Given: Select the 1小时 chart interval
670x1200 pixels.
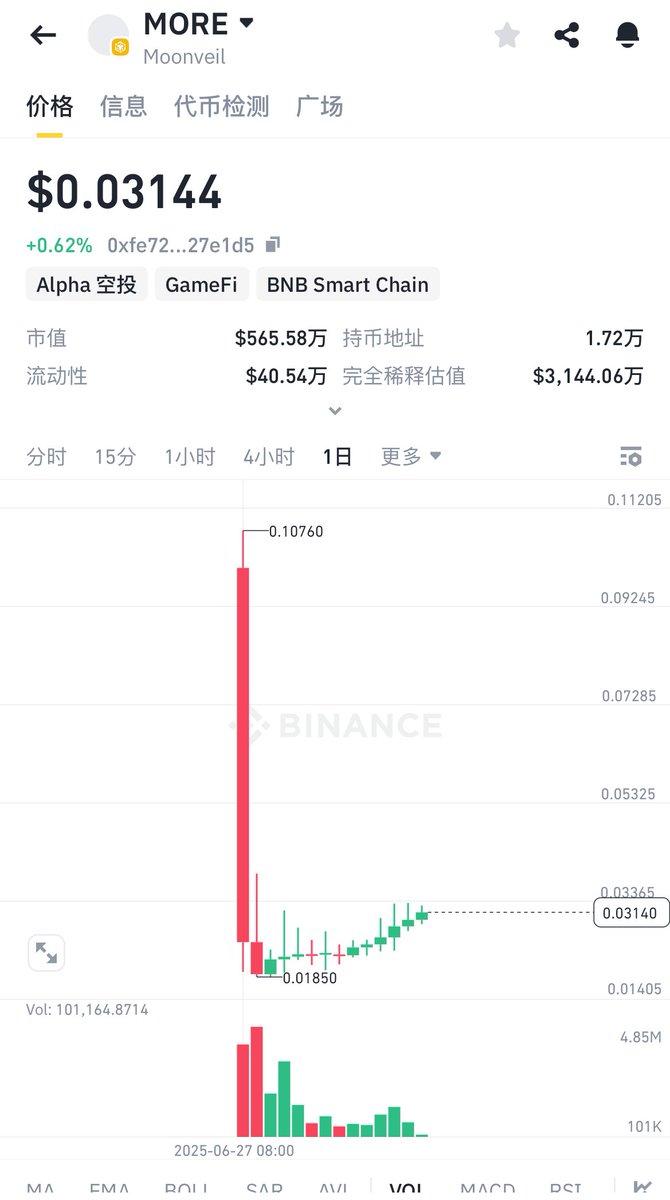Looking at the screenshot, I should click(190, 457).
